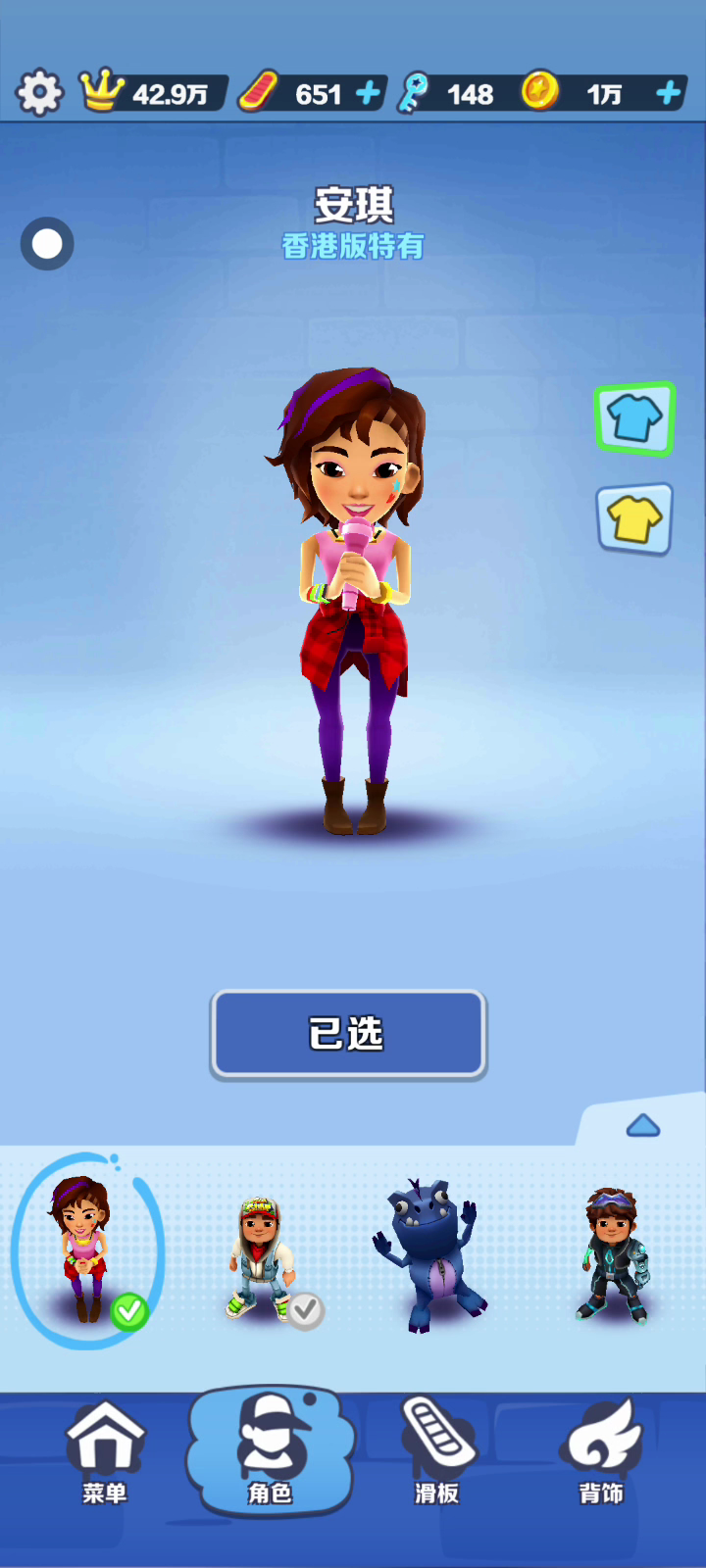This screenshot has height=1568, width=706.
Task: Select the blue shirt outfit
Action: 634,419
